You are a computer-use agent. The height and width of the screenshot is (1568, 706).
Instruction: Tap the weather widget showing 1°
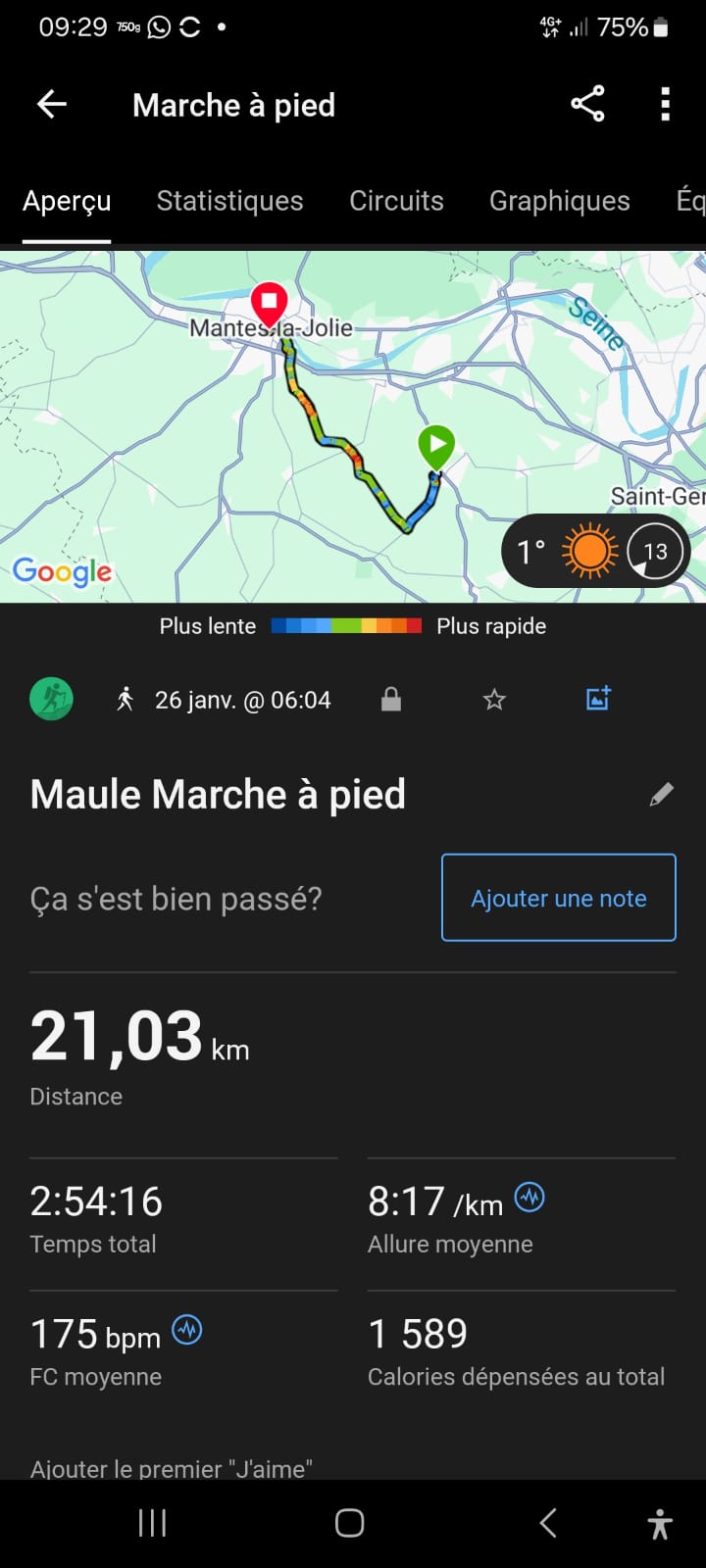click(x=596, y=551)
